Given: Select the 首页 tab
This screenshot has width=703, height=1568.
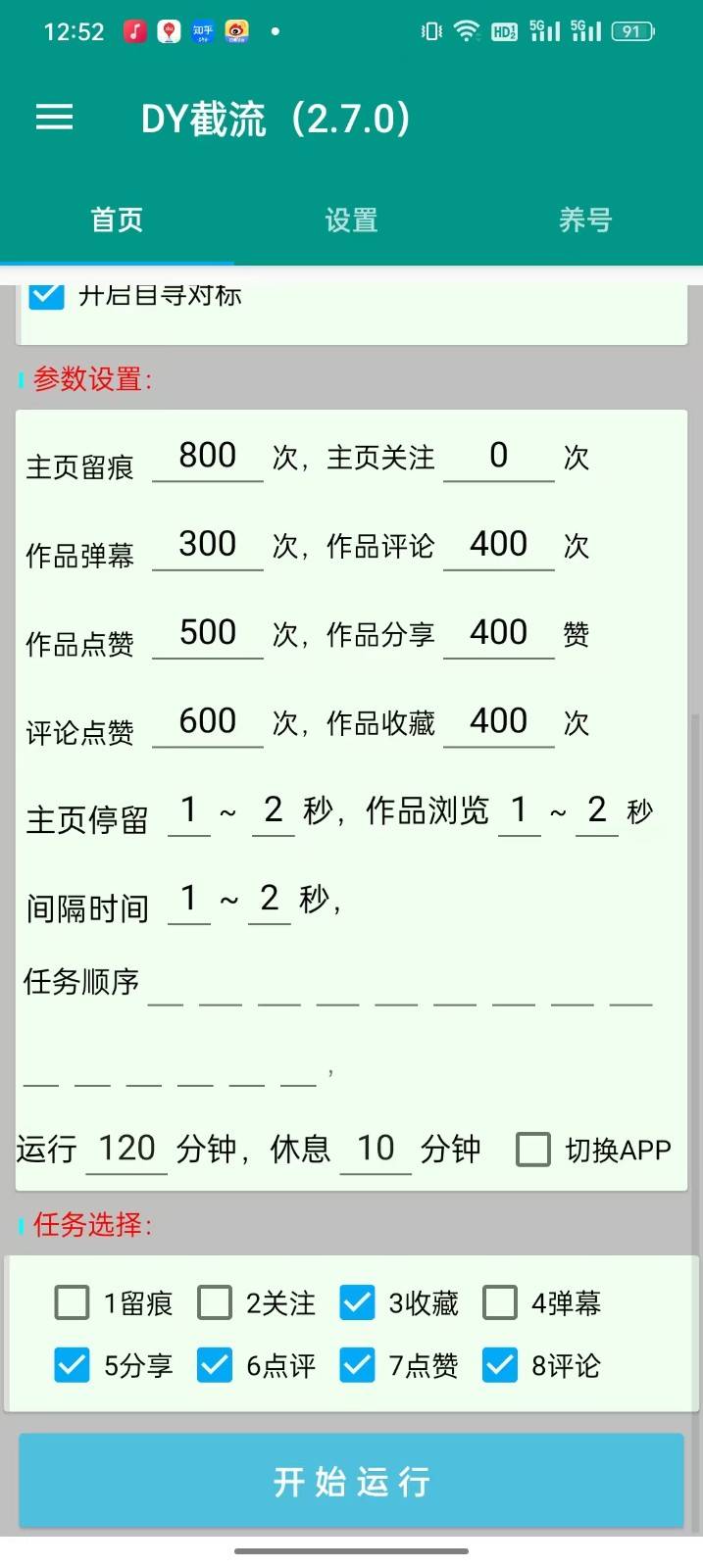Looking at the screenshot, I should coord(117,220).
